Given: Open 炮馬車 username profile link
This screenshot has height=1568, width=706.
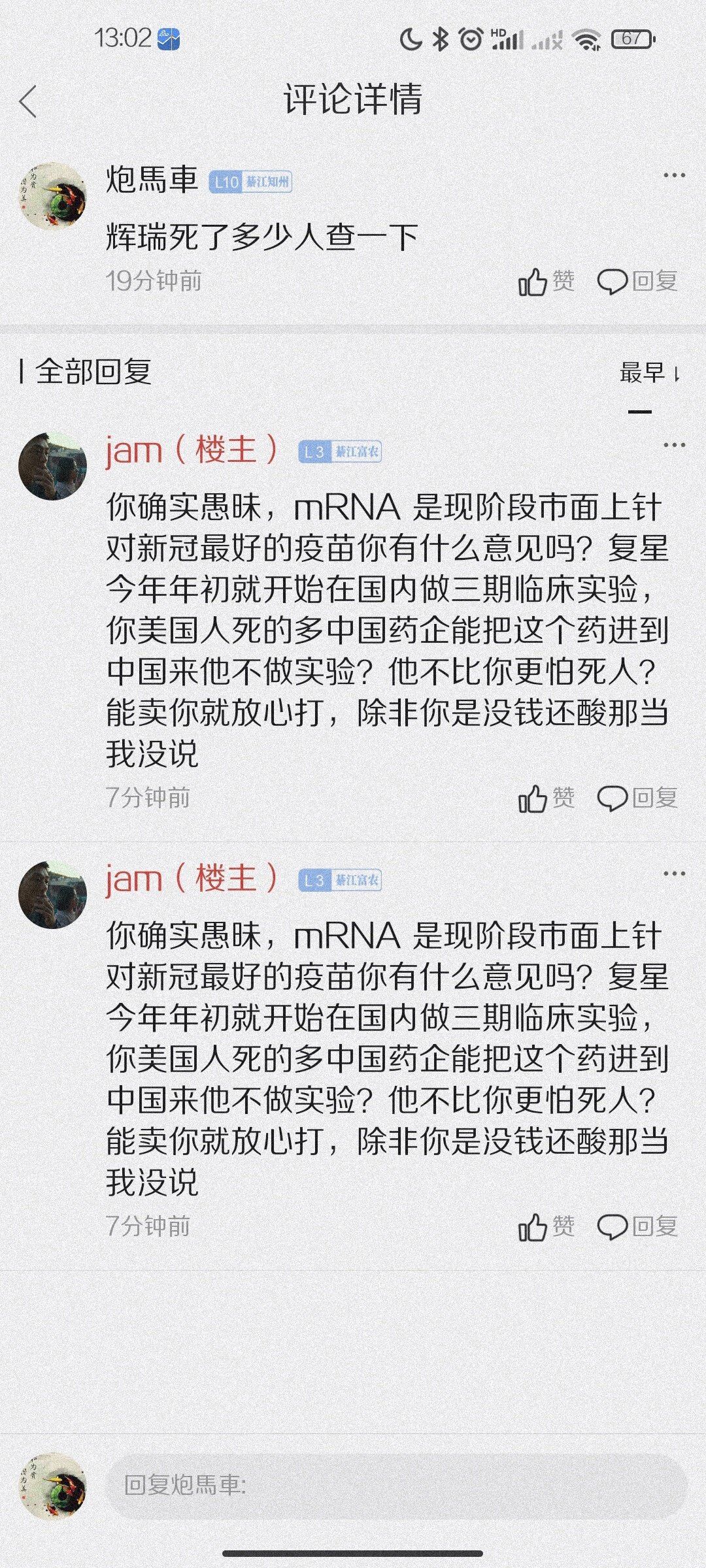Looking at the screenshot, I should (x=152, y=179).
